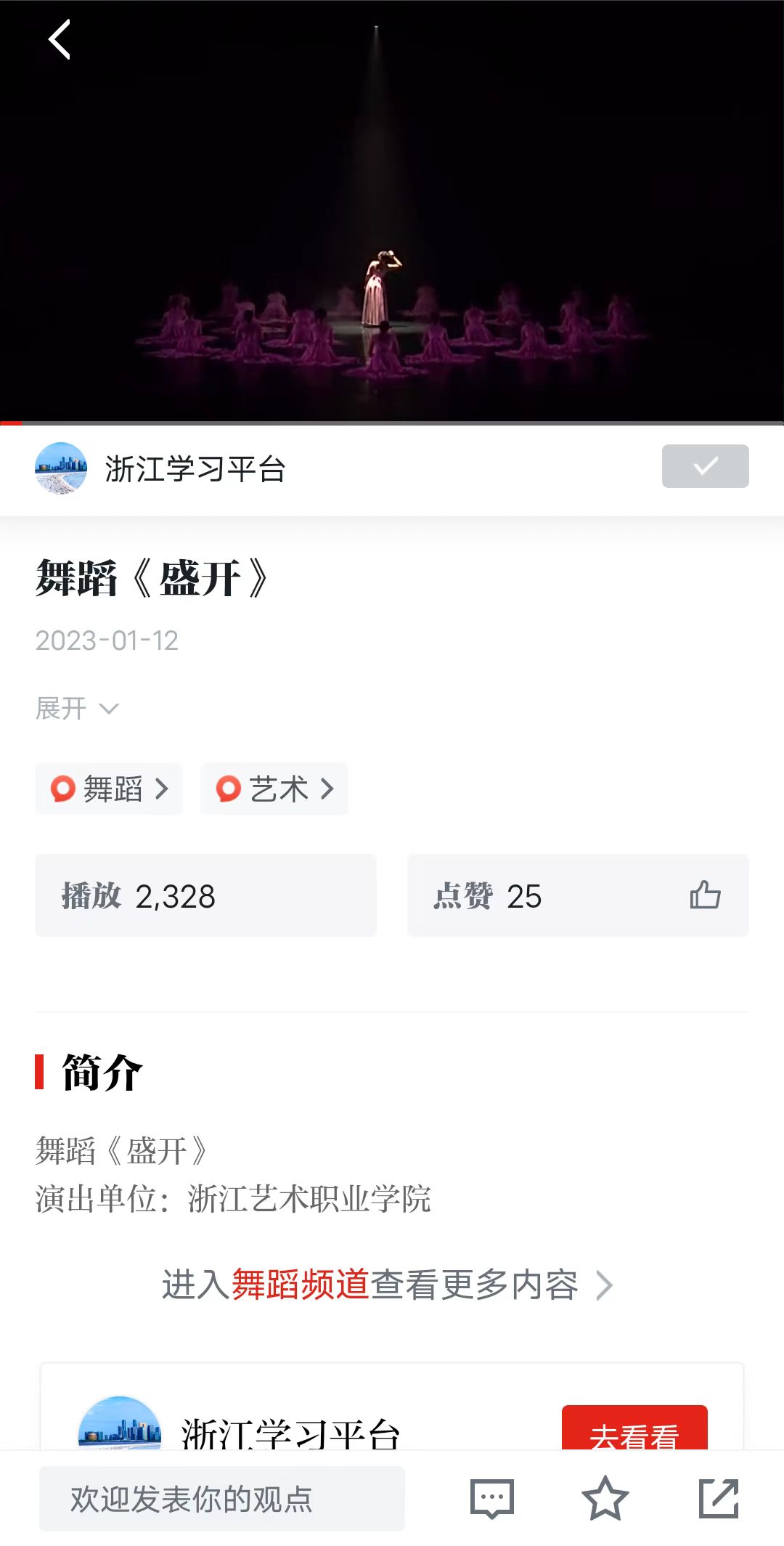Image resolution: width=784 pixels, height=1546 pixels.
Task: Like this video with the thumbs-up
Action: pos(705,895)
